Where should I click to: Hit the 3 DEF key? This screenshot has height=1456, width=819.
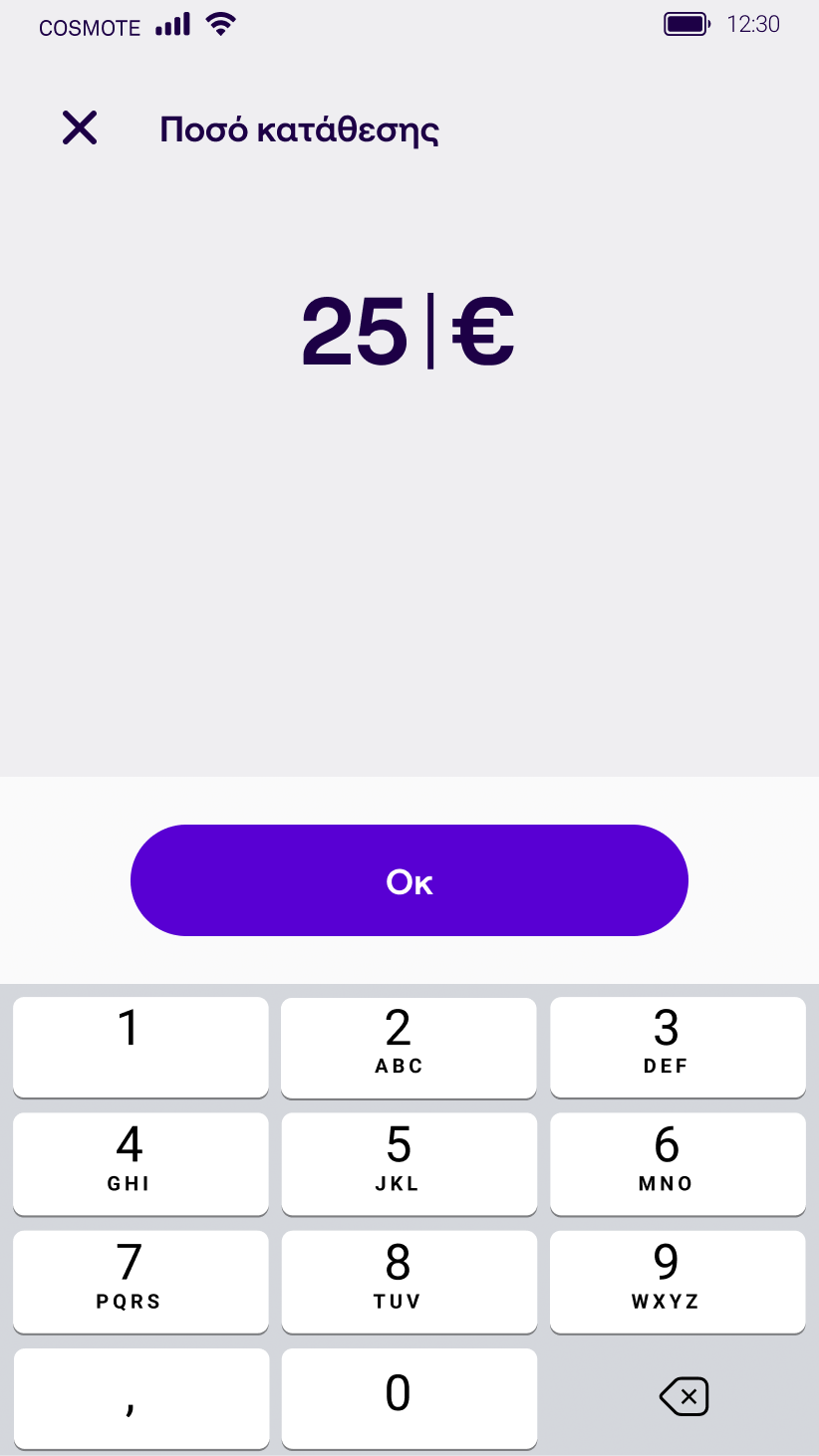(x=678, y=1047)
